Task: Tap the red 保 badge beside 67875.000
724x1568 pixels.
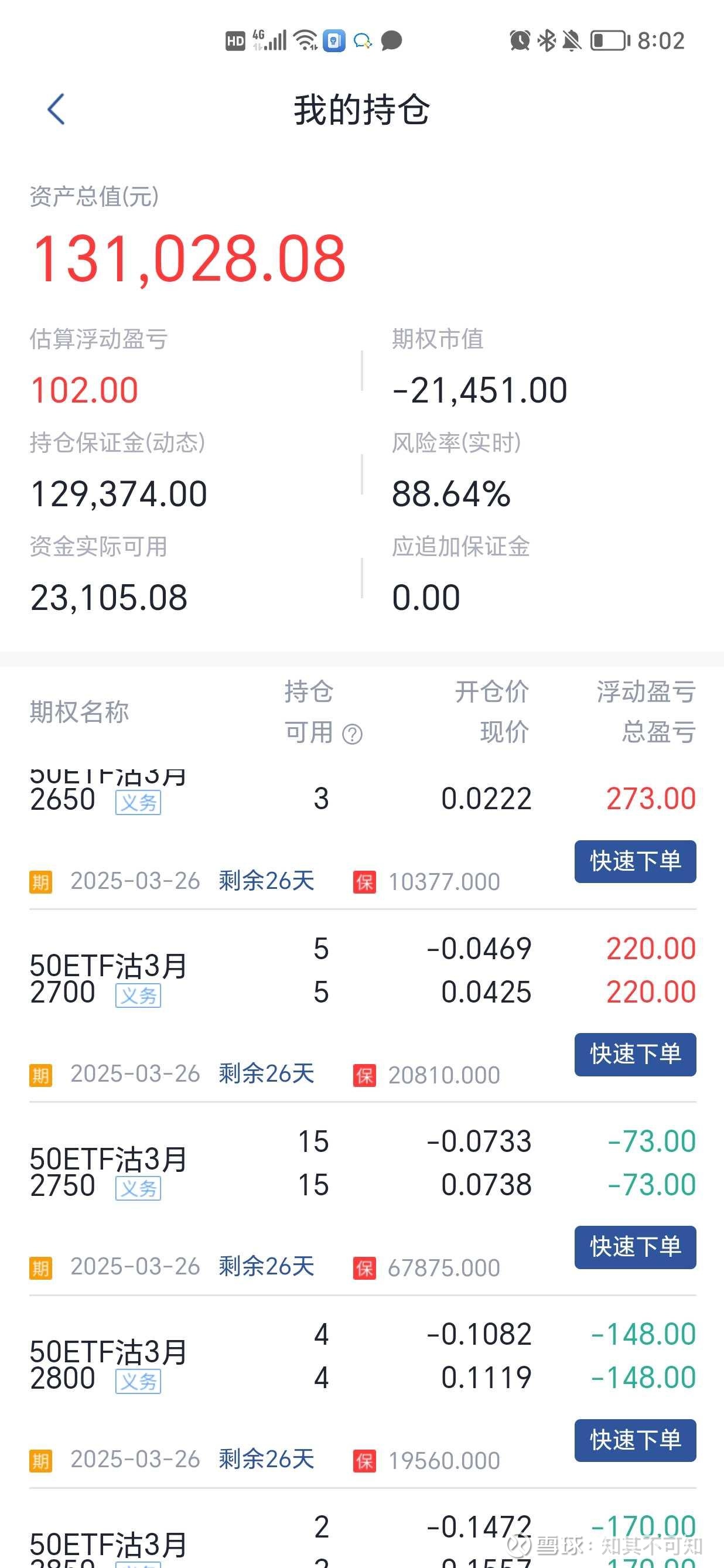Action: click(x=363, y=1267)
